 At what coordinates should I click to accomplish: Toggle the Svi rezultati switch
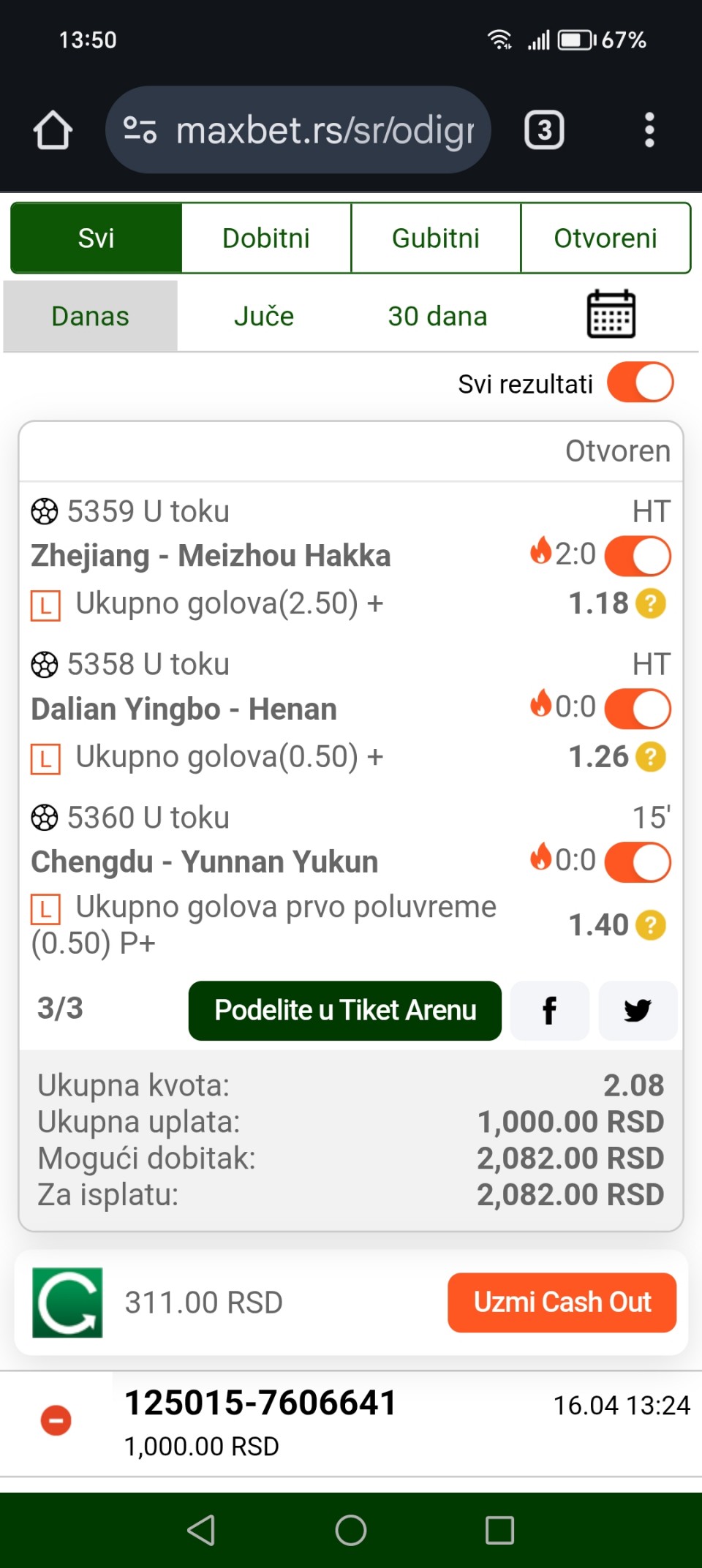(x=641, y=382)
